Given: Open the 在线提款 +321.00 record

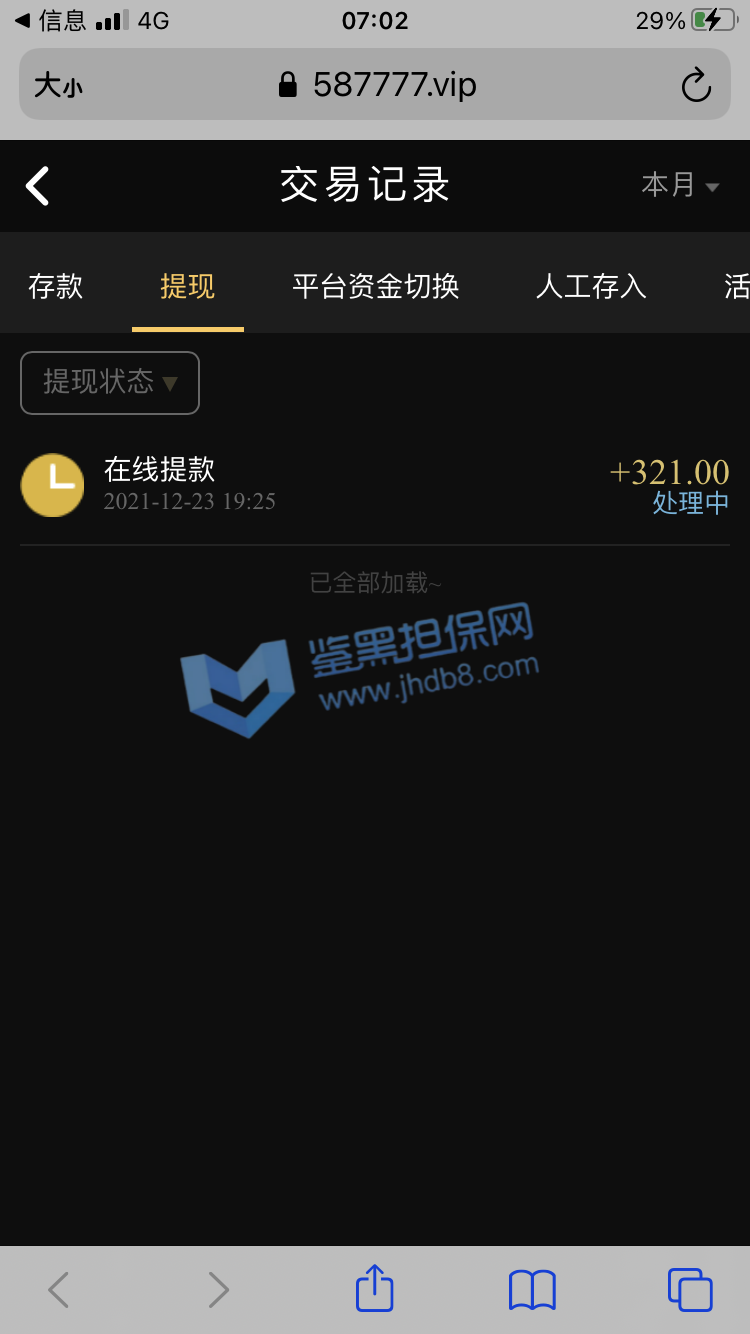Looking at the screenshot, I should pos(375,485).
